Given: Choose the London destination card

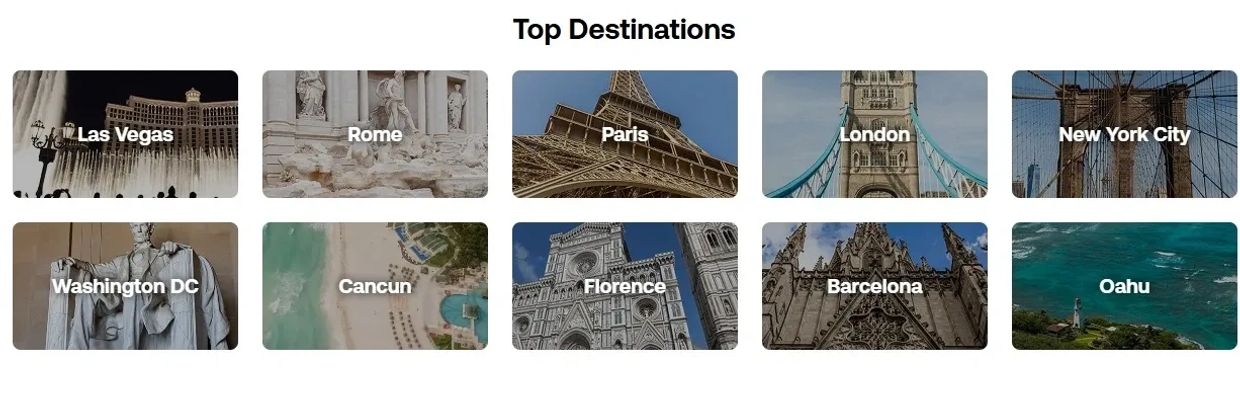Looking at the screenshot, I should [x=875, y=134].
